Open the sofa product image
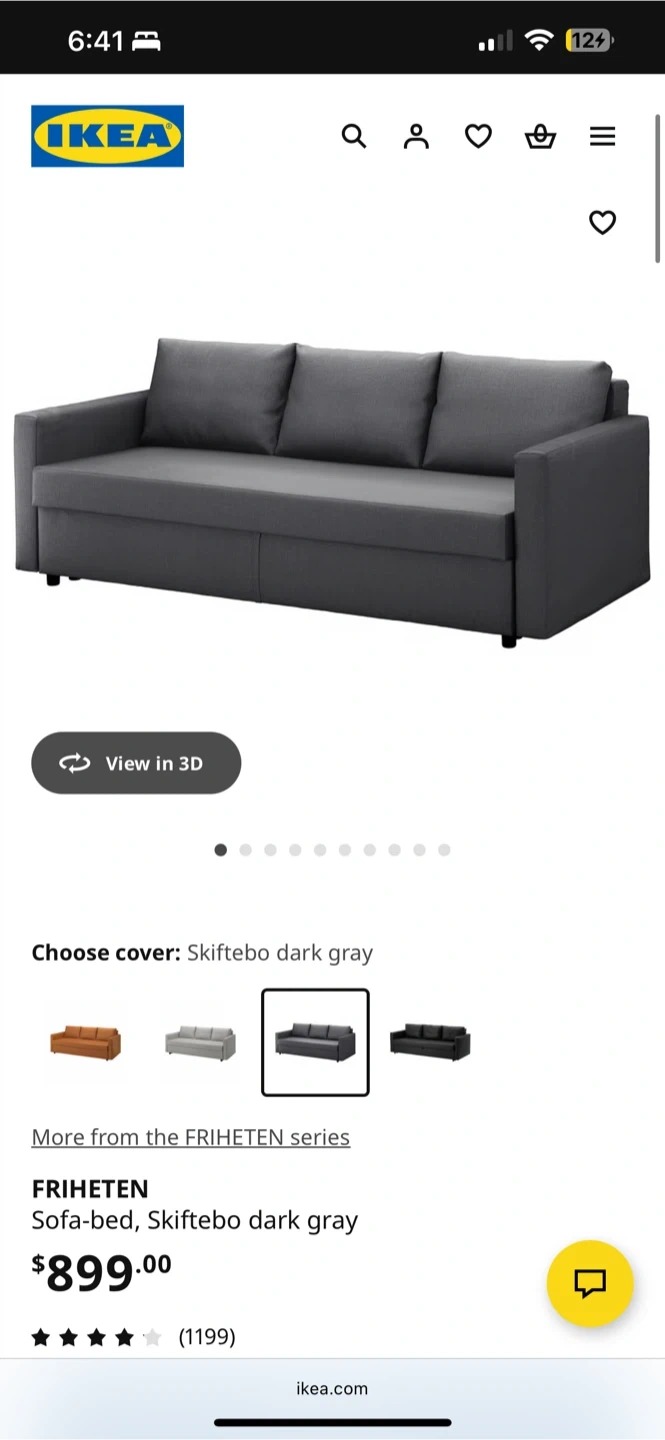This screenshot has height=1440, width=665. [332, 490]
